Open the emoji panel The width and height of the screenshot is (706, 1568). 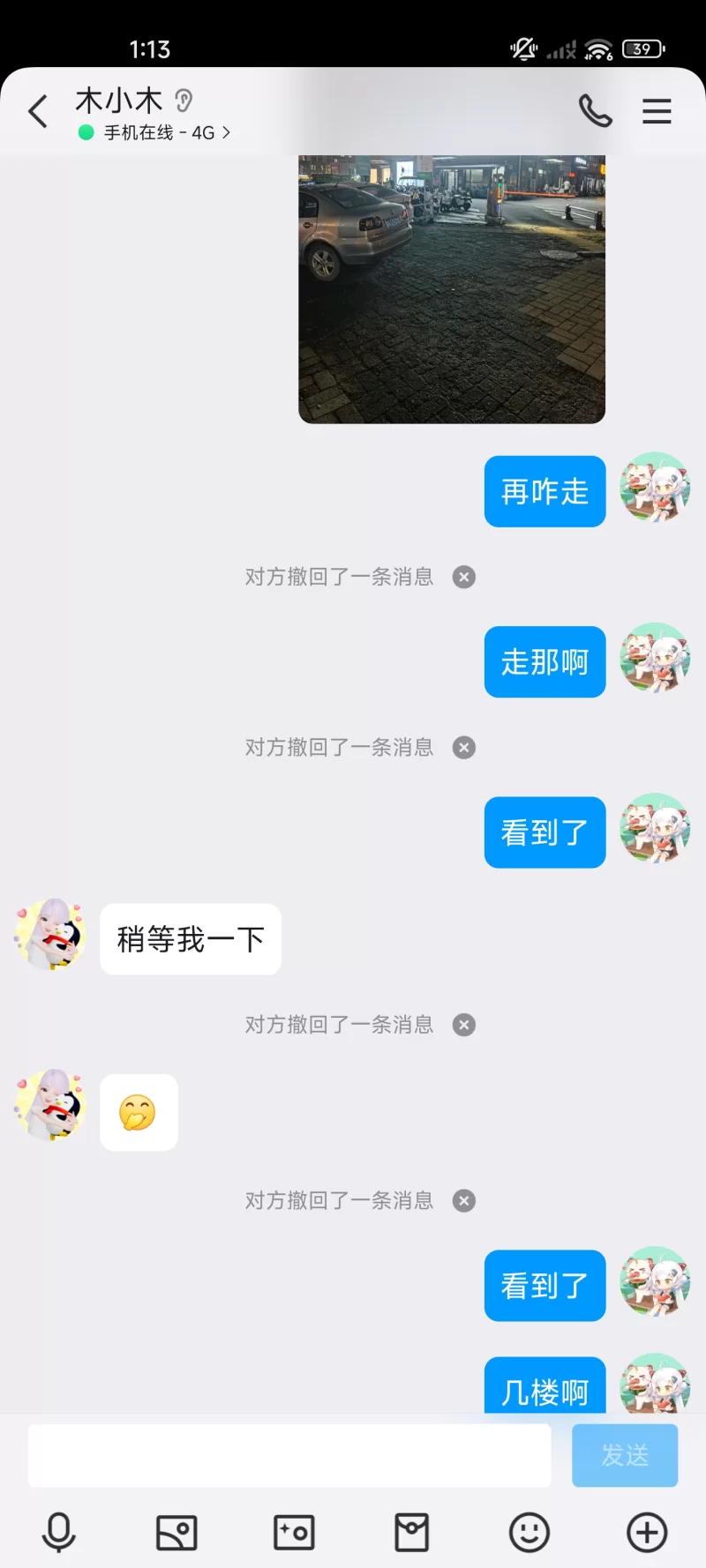[x=529, y=1533]
